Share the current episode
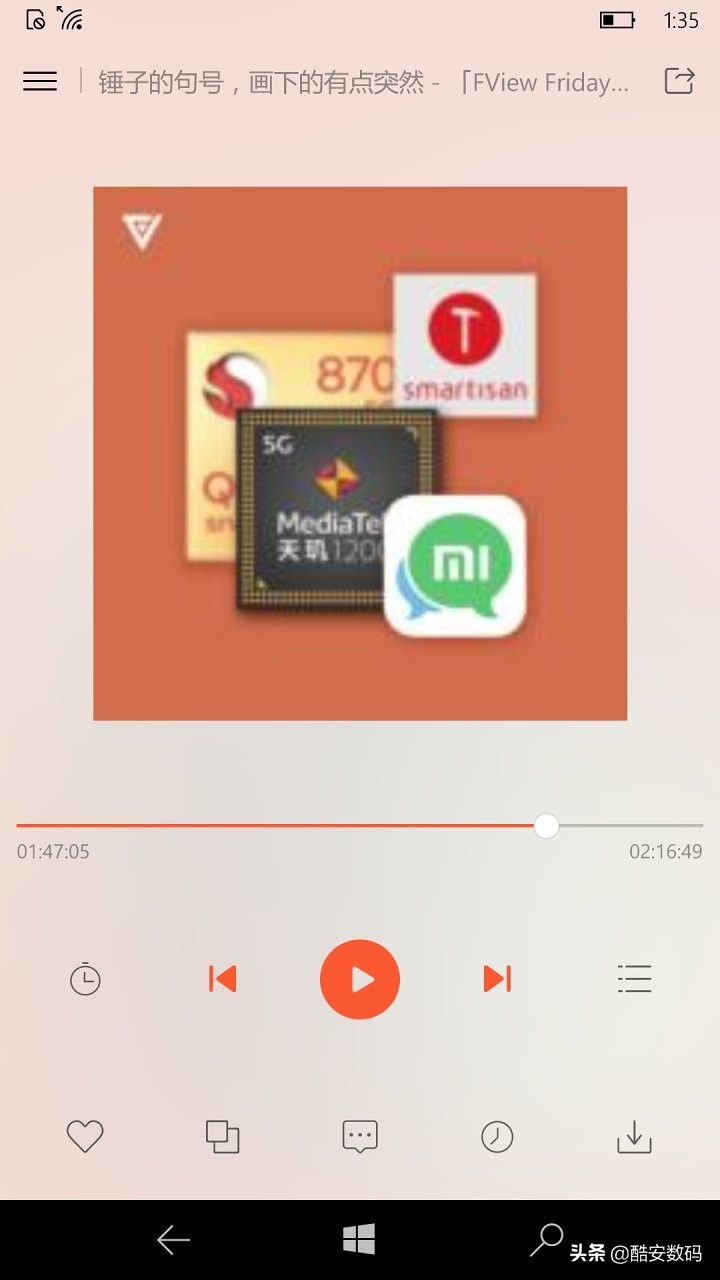This screenshot has width=720, height=1280. 677,81
